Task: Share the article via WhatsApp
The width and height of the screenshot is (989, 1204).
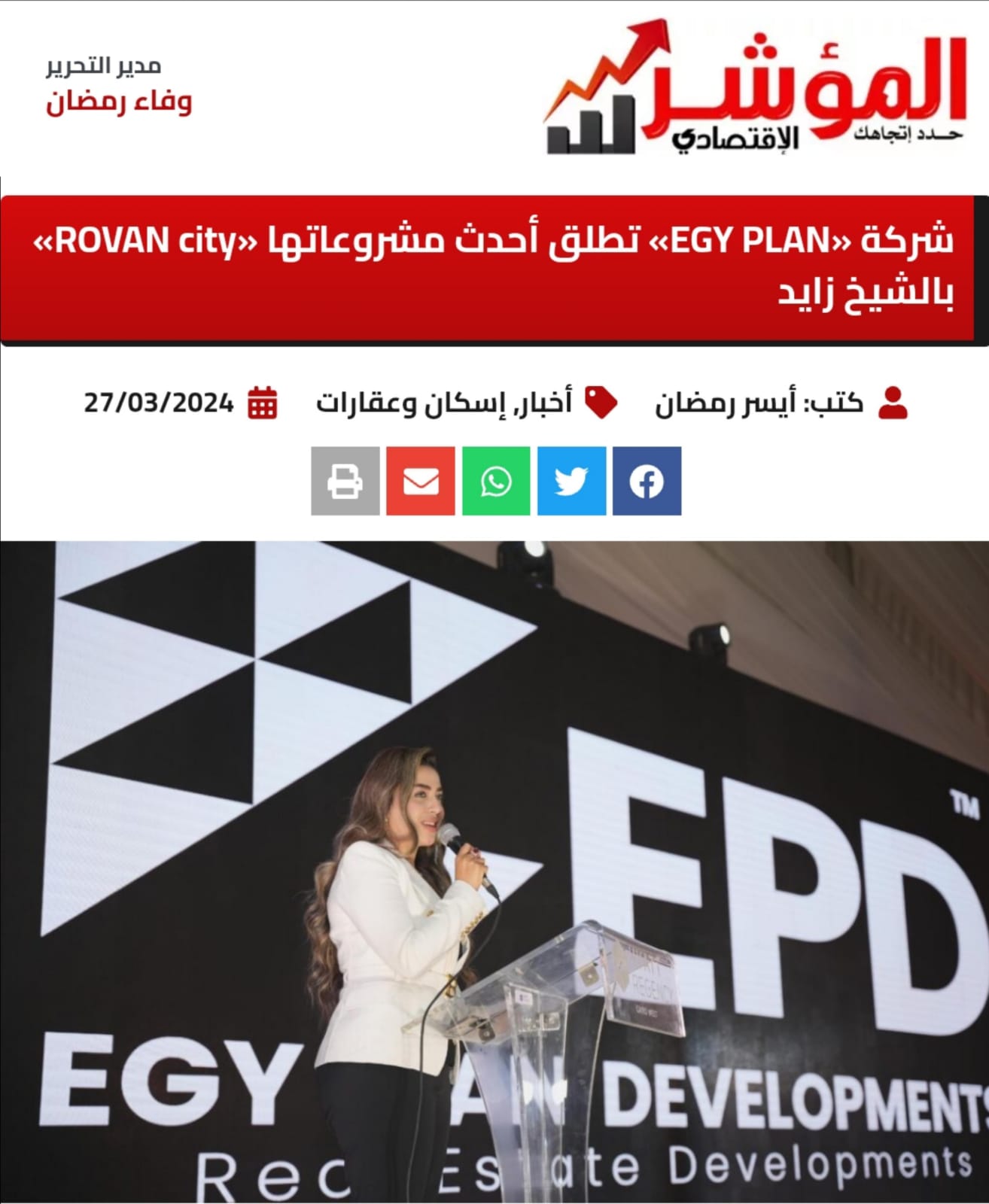Action: [x=496, y=481]
